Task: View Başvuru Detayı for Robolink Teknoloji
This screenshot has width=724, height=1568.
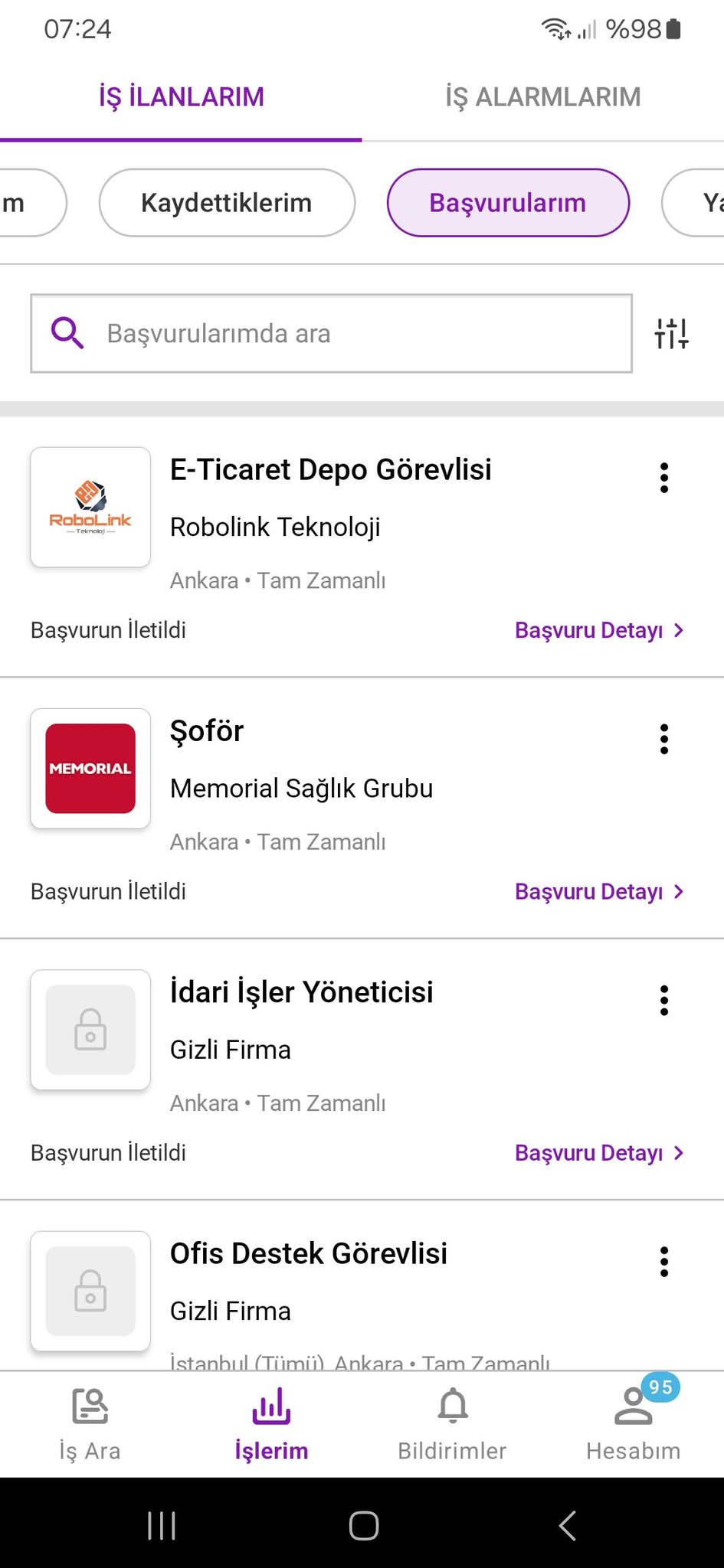Action: click(x=599, y=630)
